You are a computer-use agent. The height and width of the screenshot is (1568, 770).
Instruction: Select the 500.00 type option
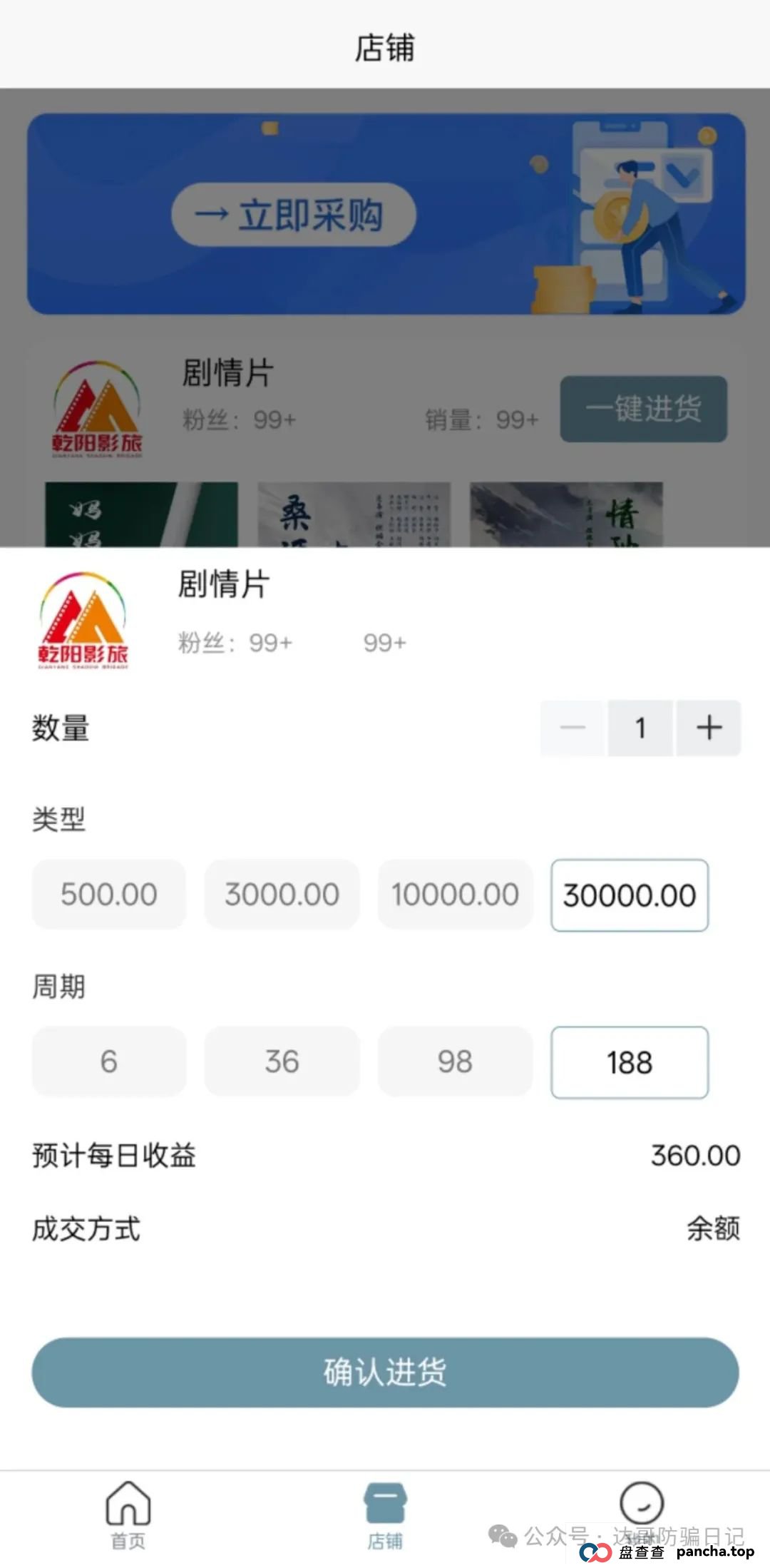(108, 894)
